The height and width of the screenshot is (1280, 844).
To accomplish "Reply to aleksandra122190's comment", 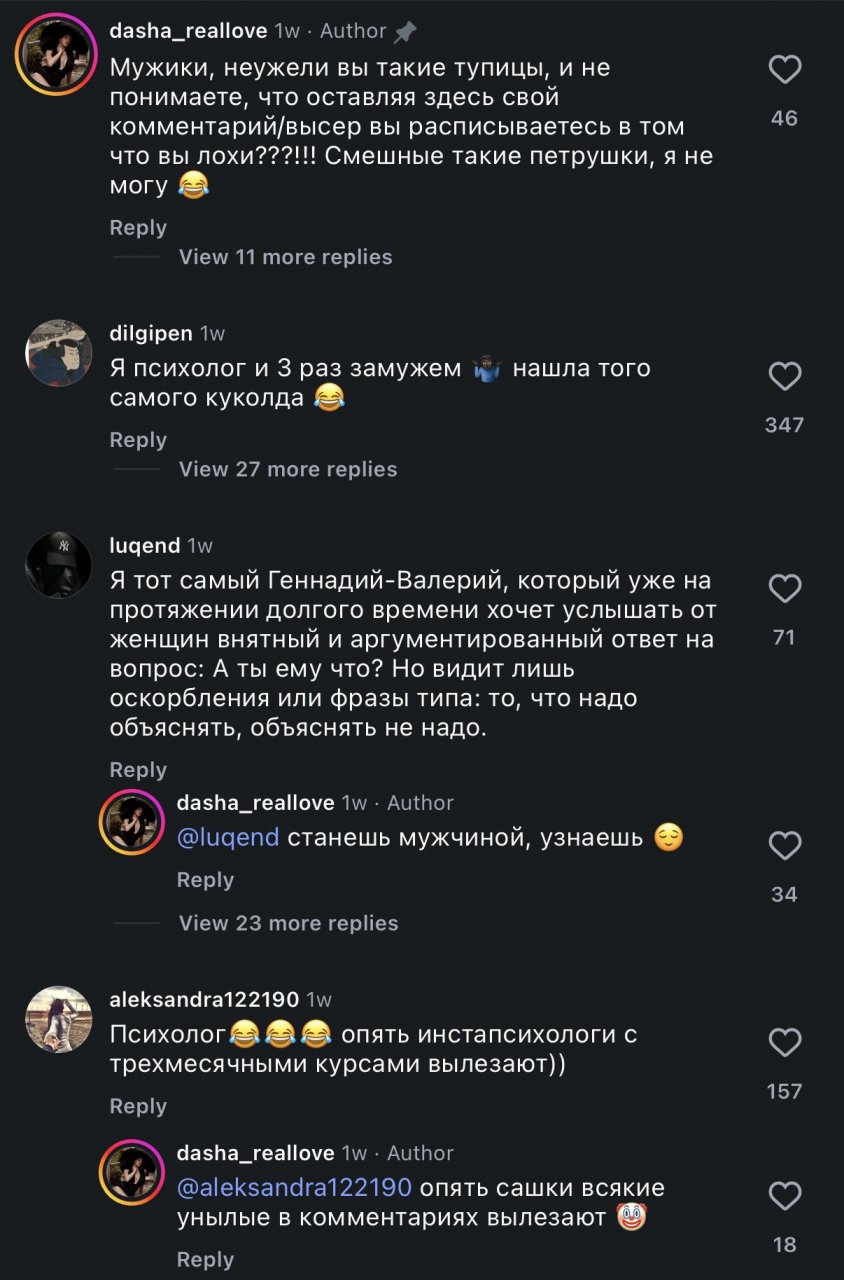I will pos(138,1106).
